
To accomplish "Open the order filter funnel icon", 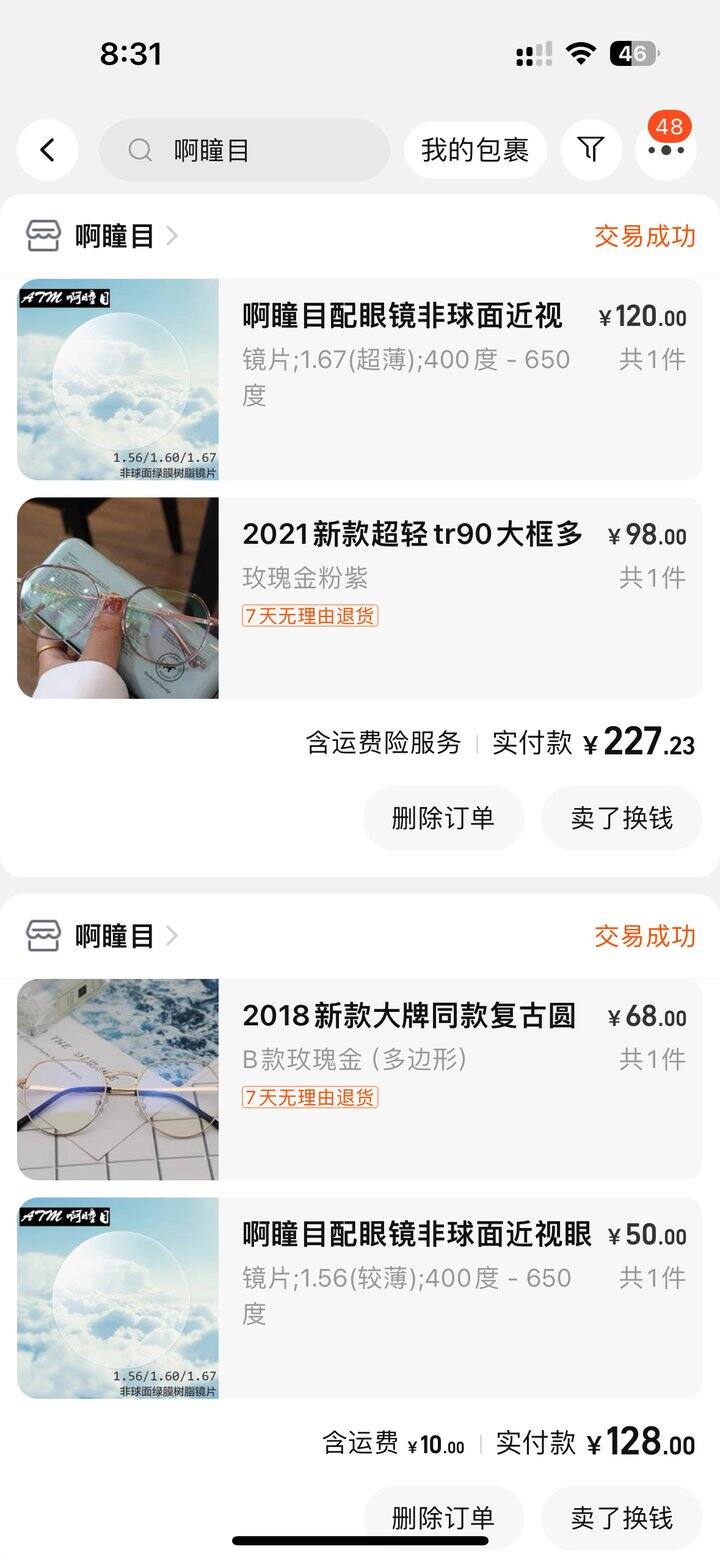I will click(591, 150).
